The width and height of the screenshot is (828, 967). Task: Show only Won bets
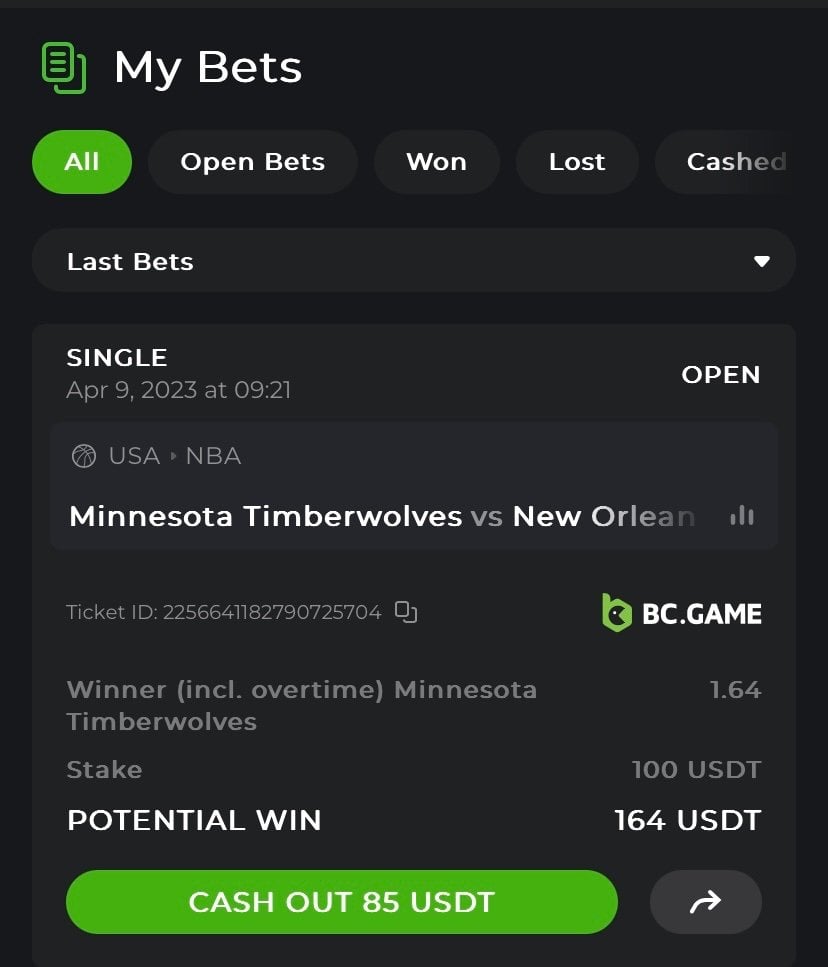[x=436, y=162]
